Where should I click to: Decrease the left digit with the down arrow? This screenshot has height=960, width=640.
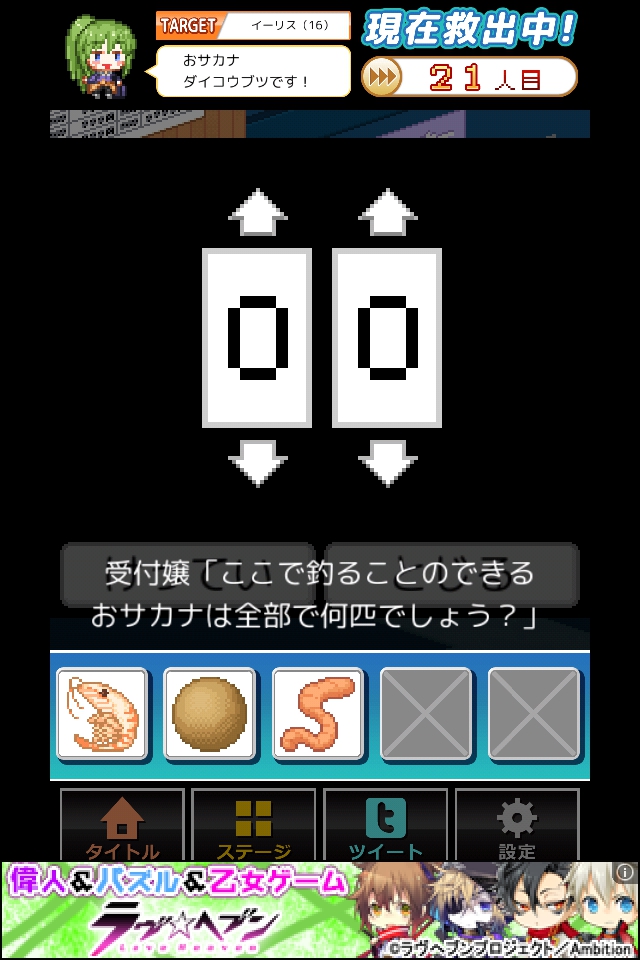pos(258,464)
